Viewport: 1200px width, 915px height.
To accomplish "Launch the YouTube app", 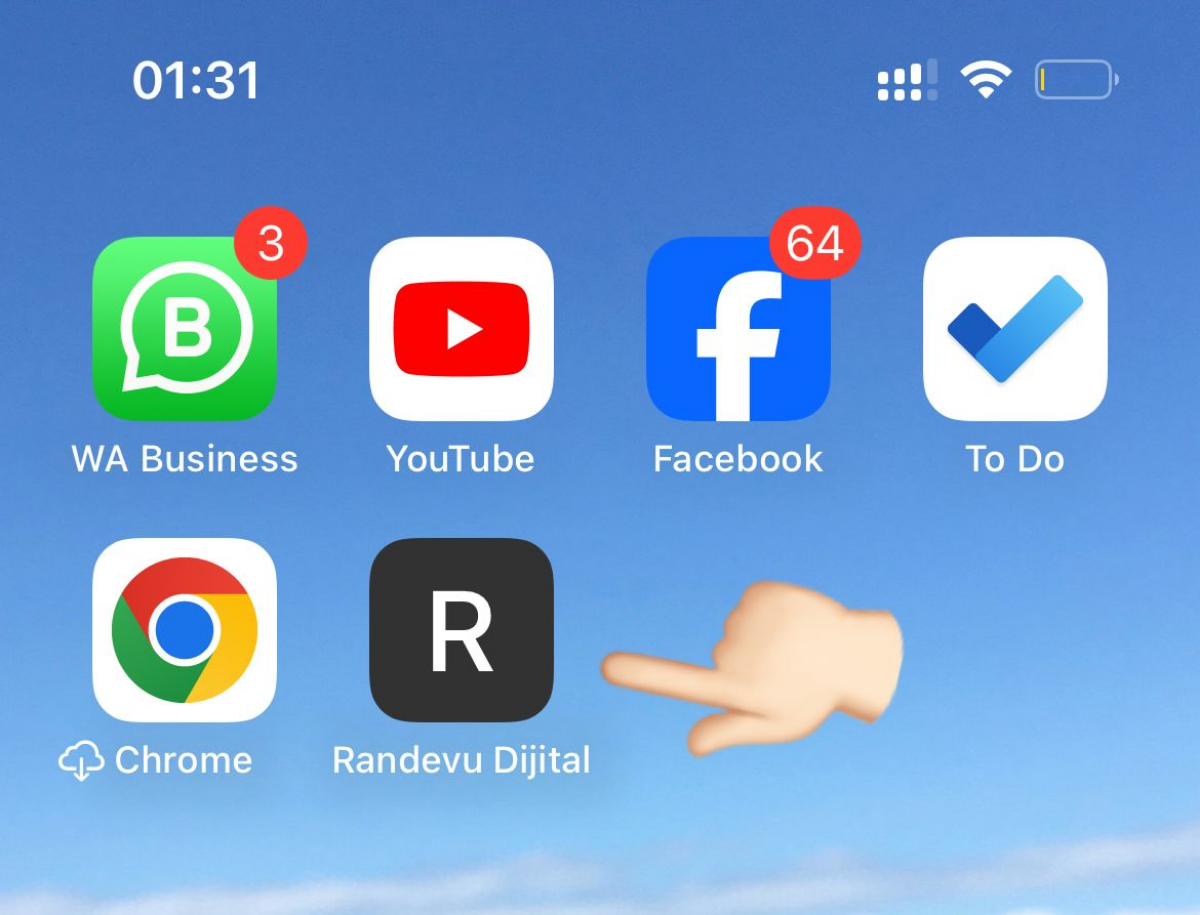I will (x=461, y=329).
